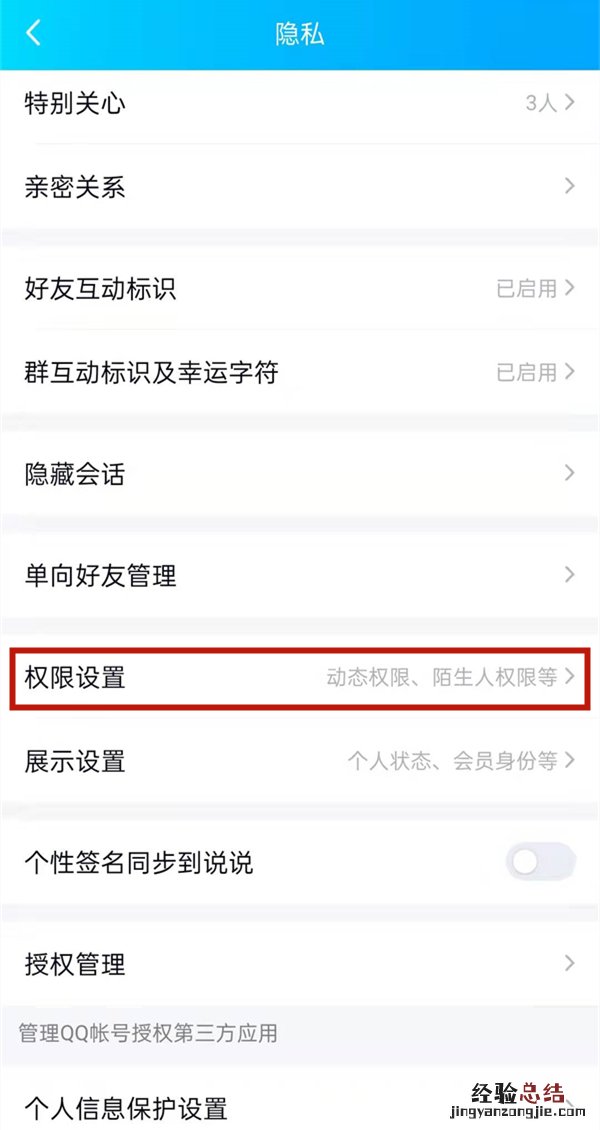This screenshot has width=600, height=1130.
Task: Open 隐藏会话
Action: (300, 474)
